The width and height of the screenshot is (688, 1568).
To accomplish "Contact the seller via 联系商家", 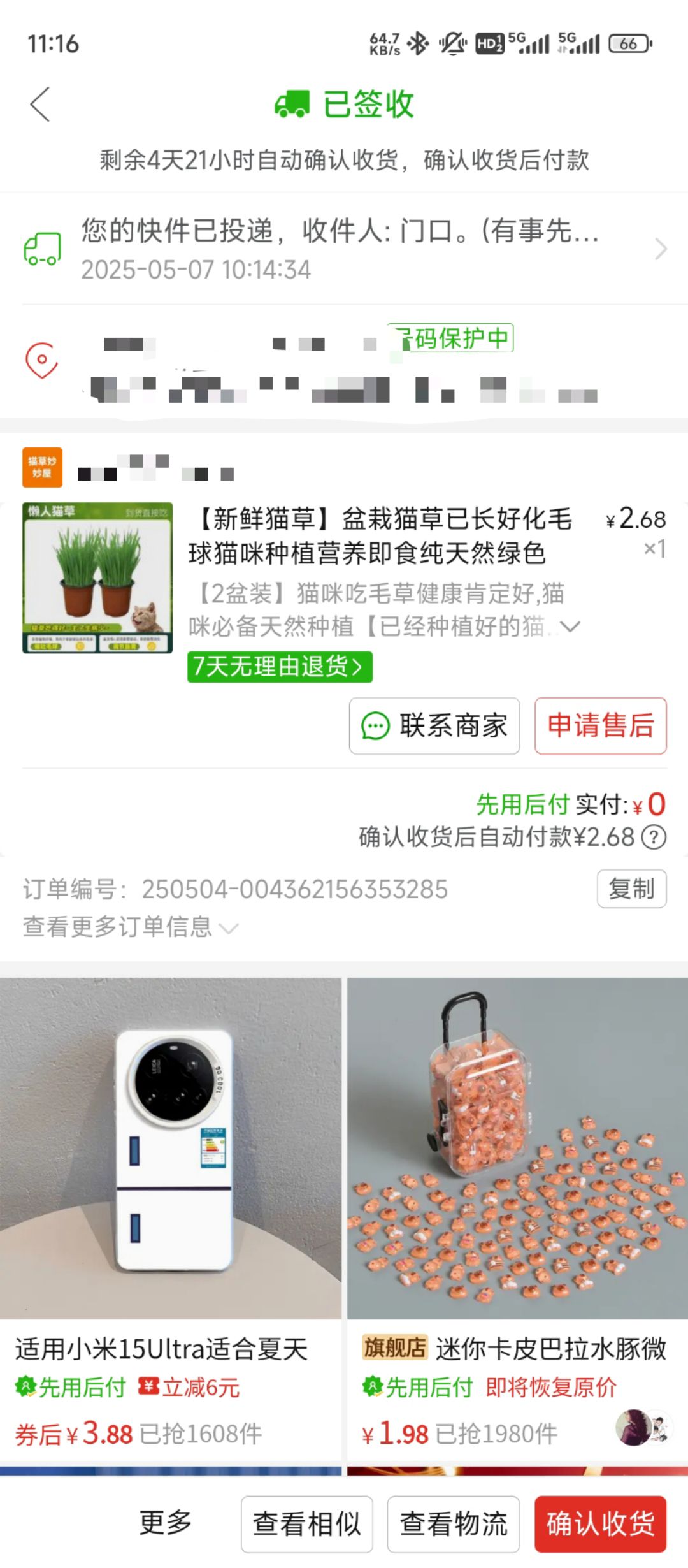I will [434, 726].
